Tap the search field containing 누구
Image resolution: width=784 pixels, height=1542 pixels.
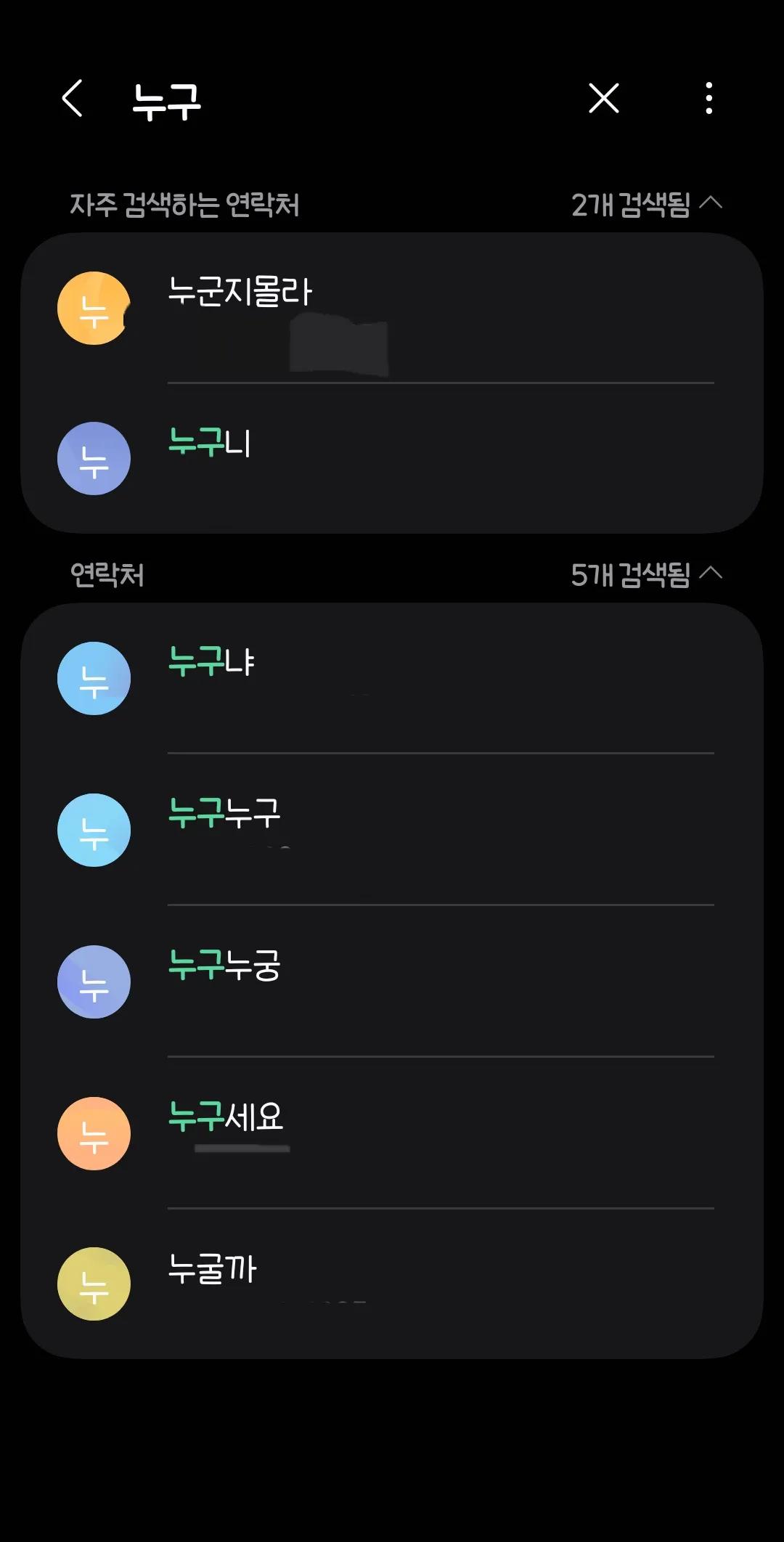point(348,100)
